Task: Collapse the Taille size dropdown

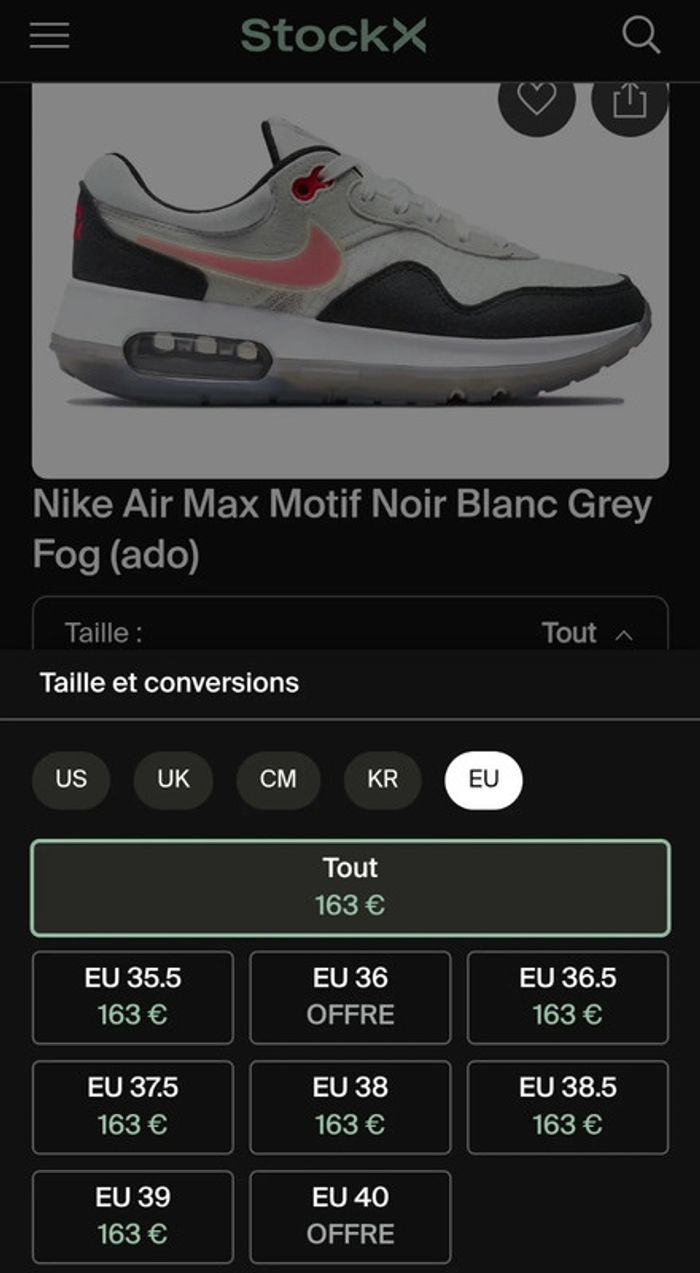Action: pos(588,632)
